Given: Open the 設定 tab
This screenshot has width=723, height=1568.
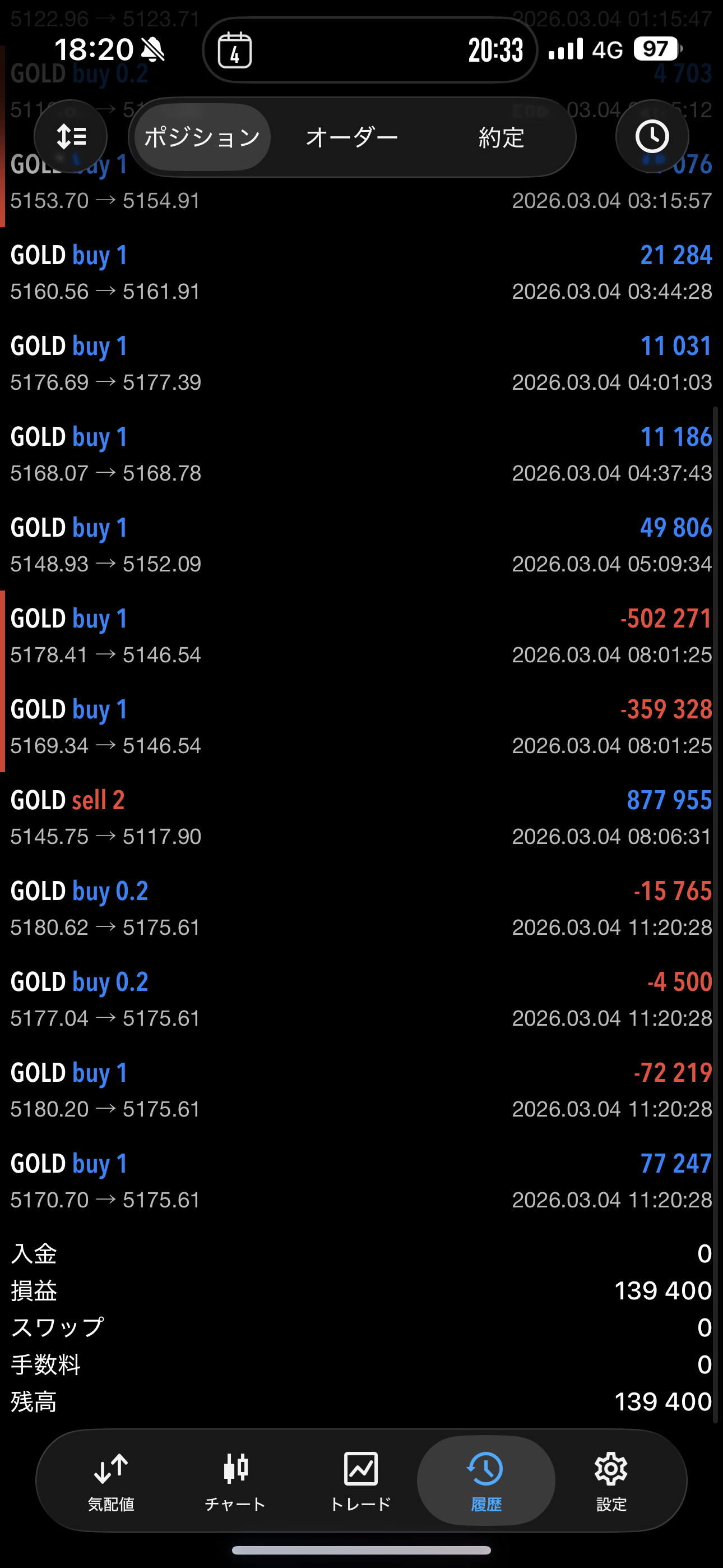Looking at the screenshot, I should pos(611,1481).
